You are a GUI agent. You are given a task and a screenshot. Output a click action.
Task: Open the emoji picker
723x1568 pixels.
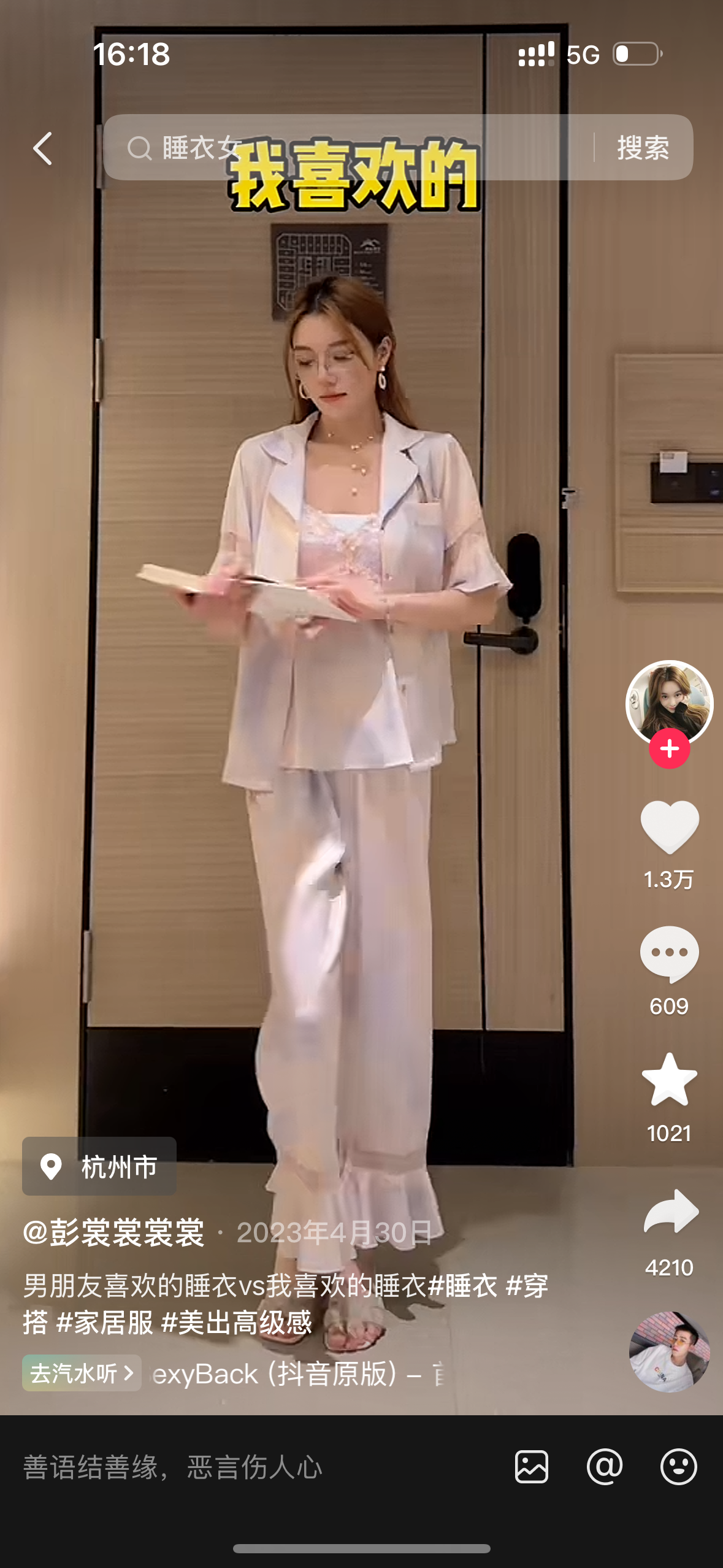click(x=678, y=1467)
